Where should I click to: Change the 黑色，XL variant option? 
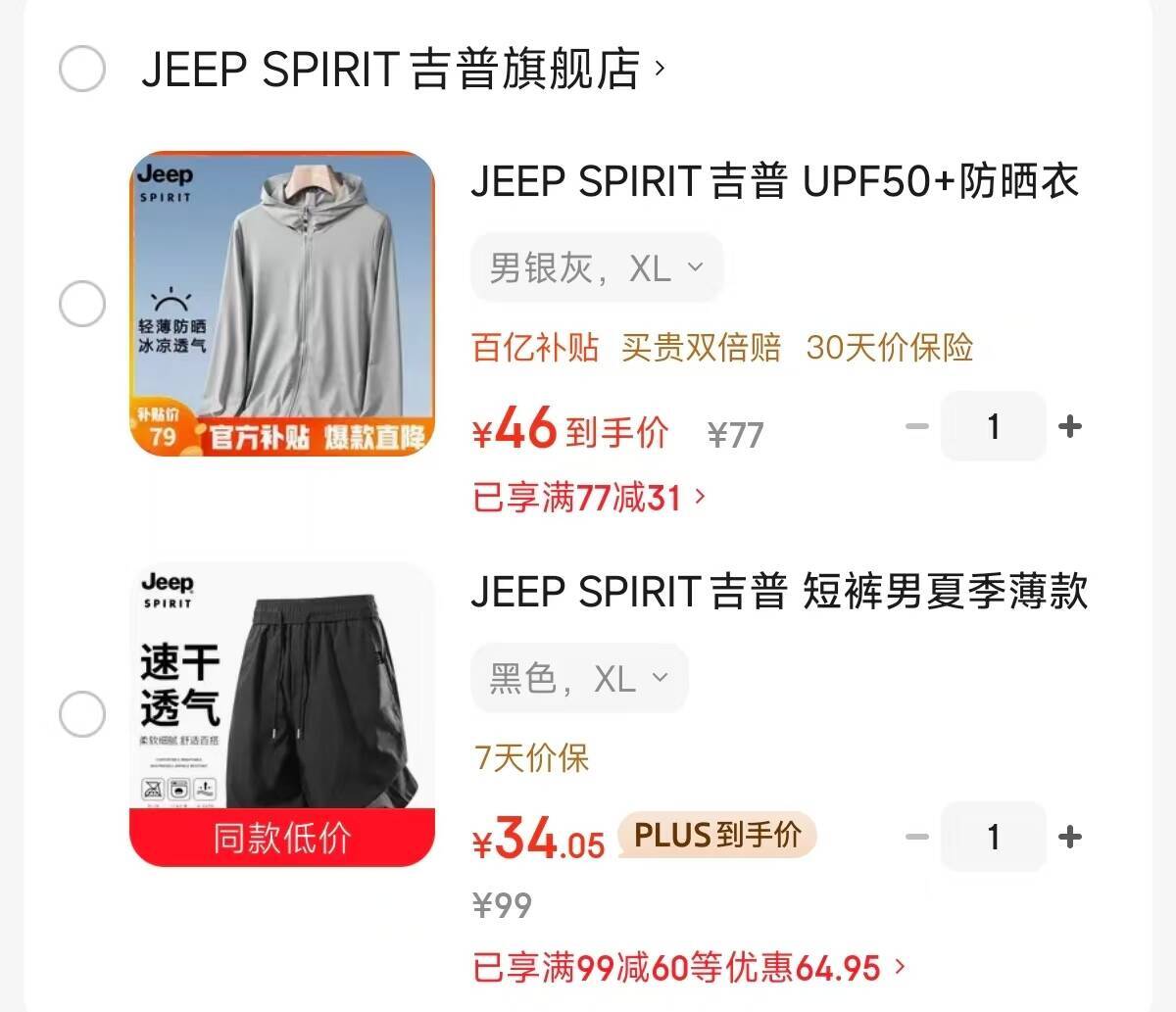[x=579, y=678]
